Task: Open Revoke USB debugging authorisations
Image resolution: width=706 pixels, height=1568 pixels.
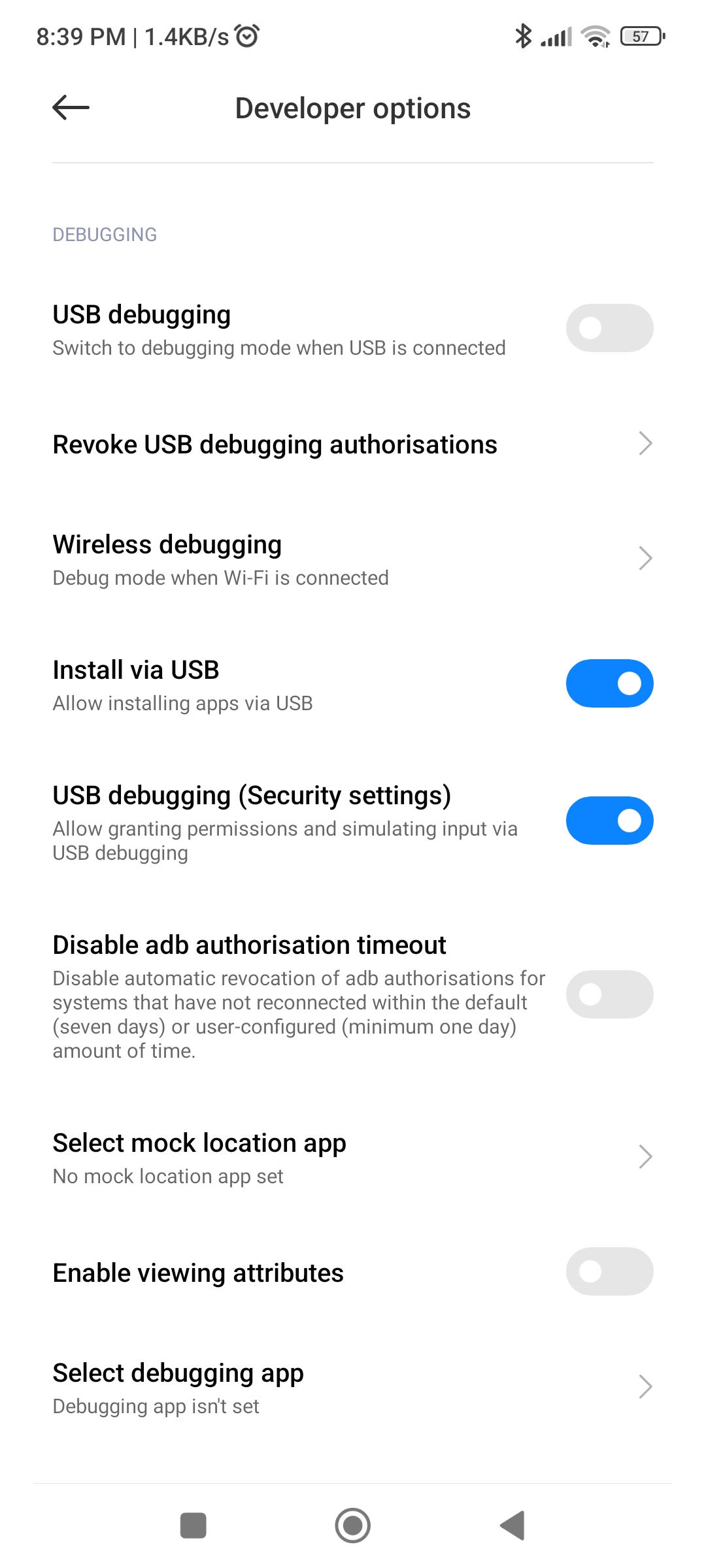Action: 353,444
